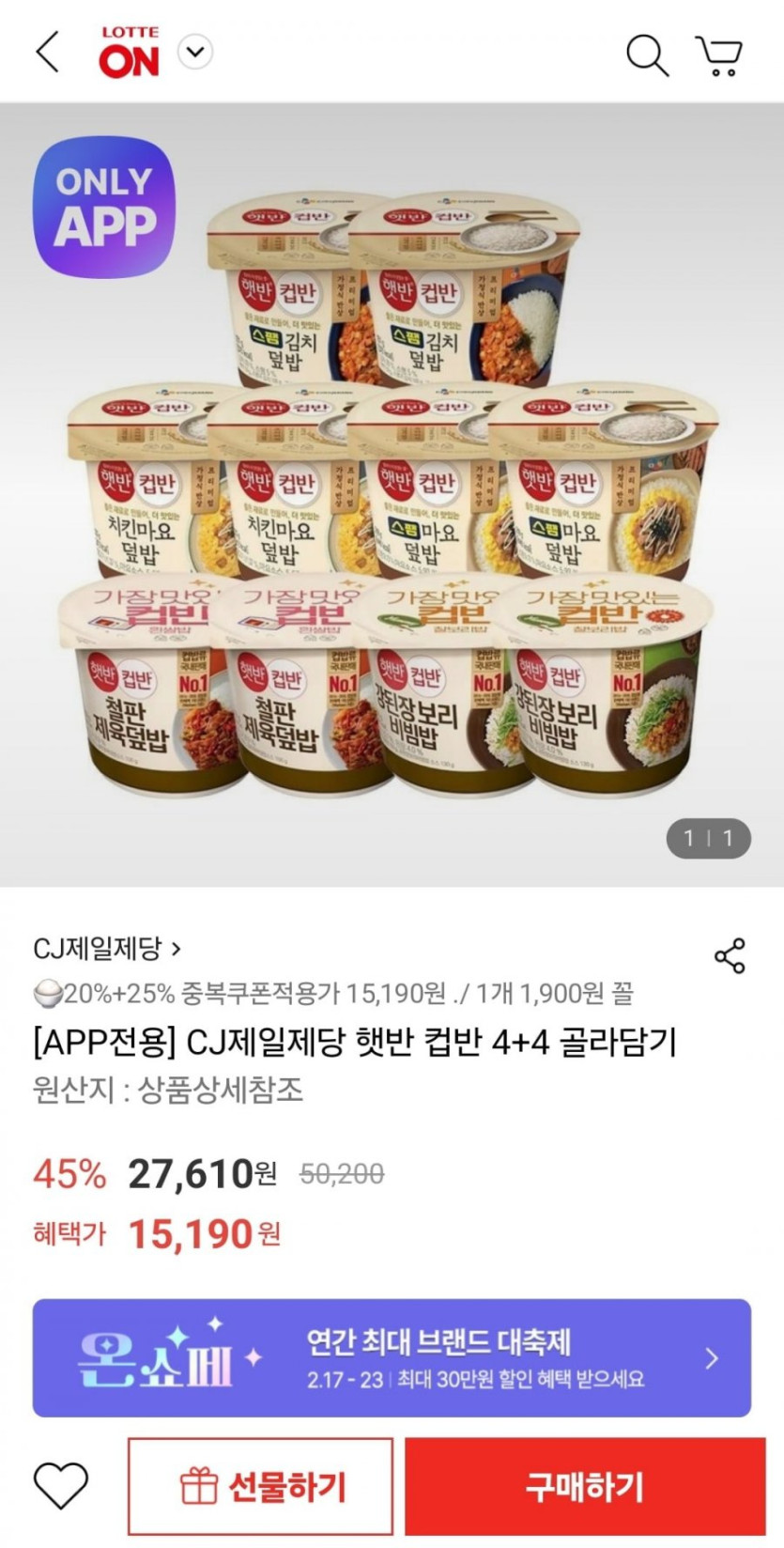Add product to wishlist with heart
This screenshot has width=784, height=1548.
pos(61,1486)
